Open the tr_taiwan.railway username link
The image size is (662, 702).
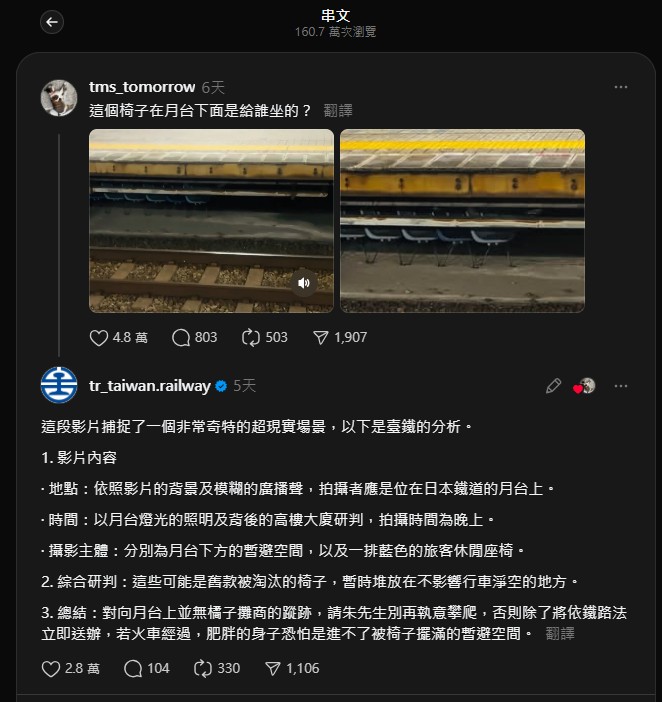[x=150, y=386]
